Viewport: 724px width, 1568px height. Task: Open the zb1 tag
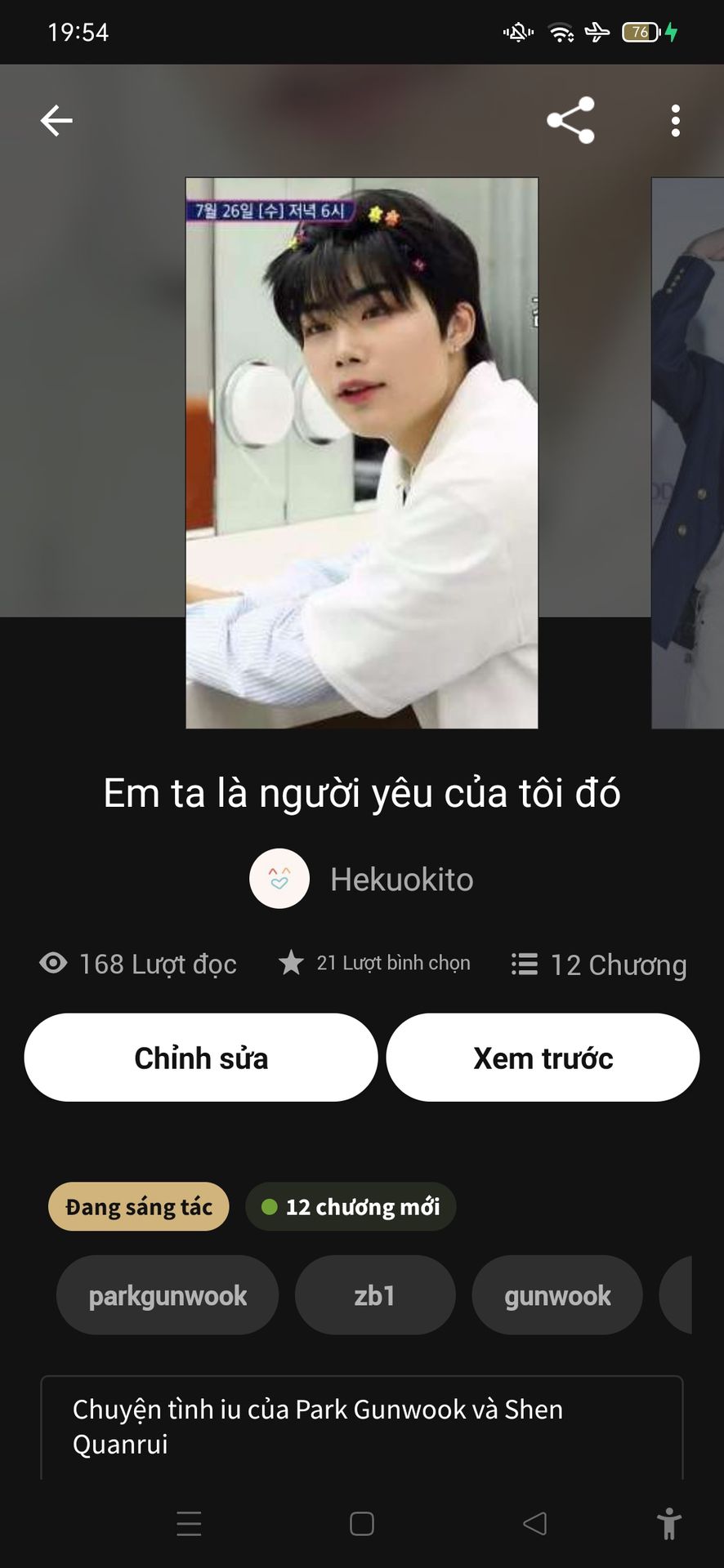[x=375, y=1296]
